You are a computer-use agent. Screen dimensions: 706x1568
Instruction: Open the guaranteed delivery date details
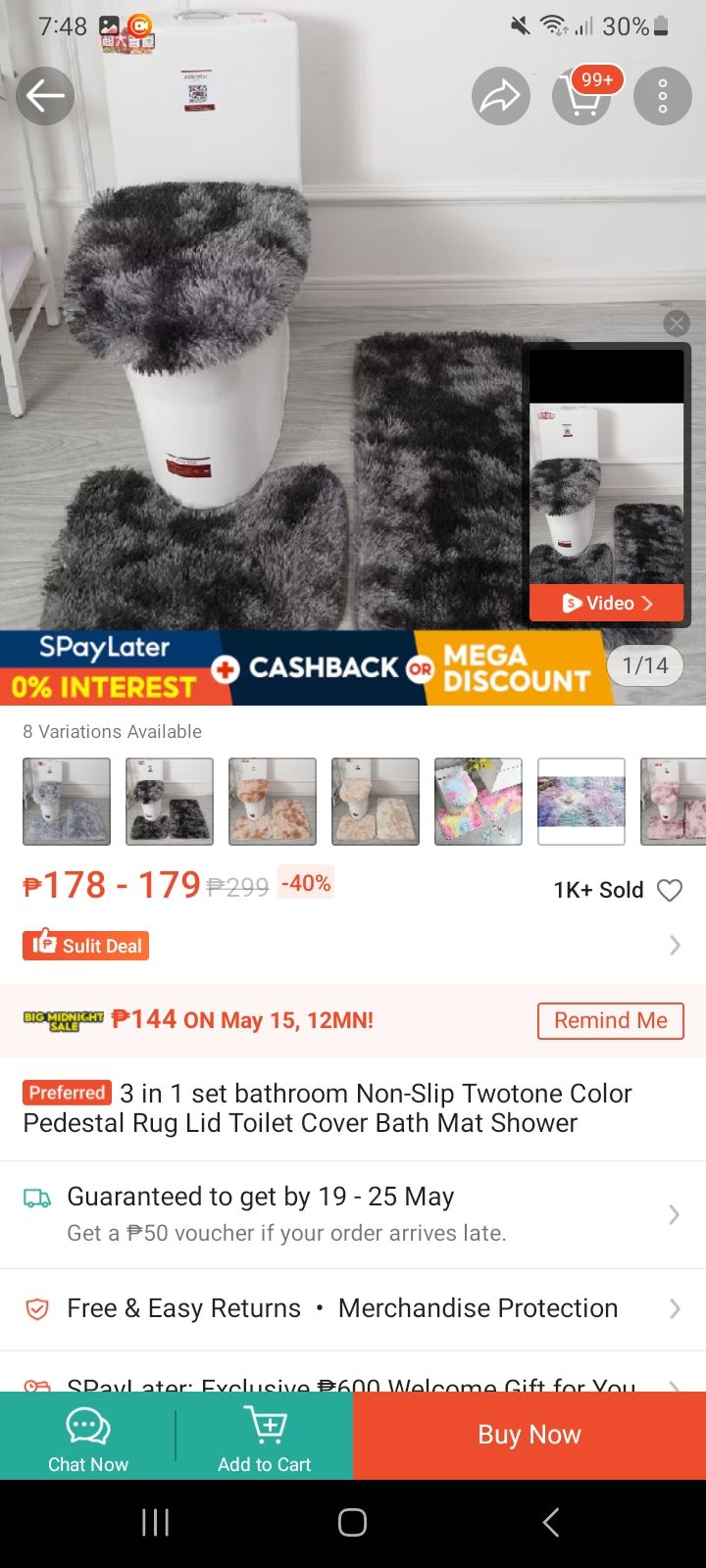353,1215
